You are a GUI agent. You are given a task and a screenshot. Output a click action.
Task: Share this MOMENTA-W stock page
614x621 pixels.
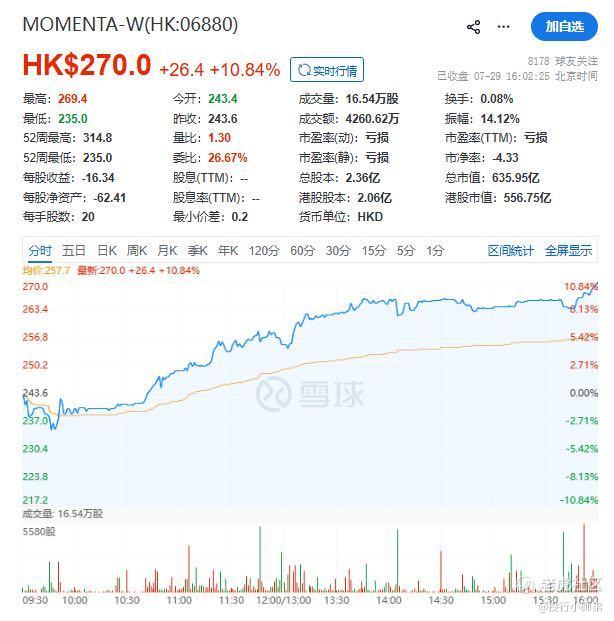pos(473,27)
